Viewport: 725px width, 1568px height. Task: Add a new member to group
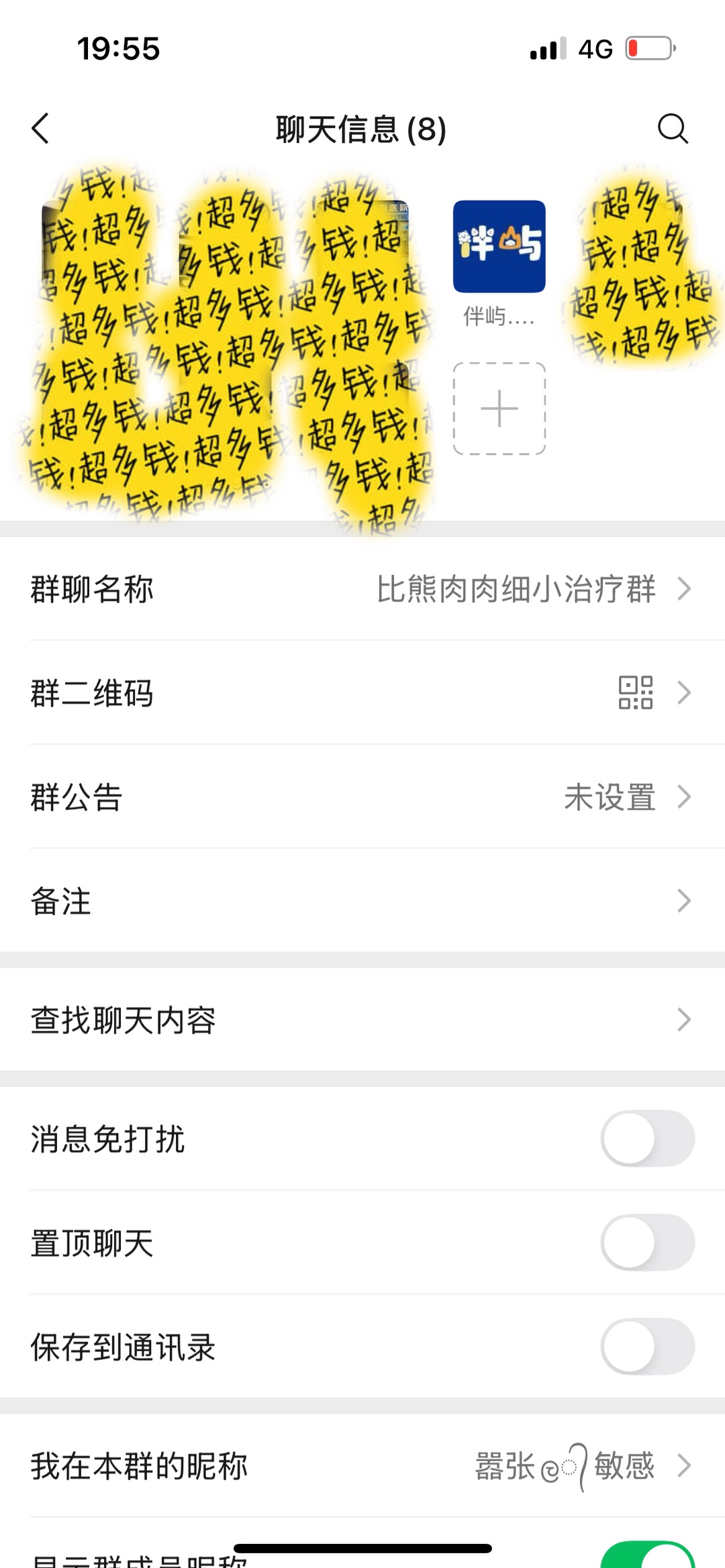tap(499, 409)
